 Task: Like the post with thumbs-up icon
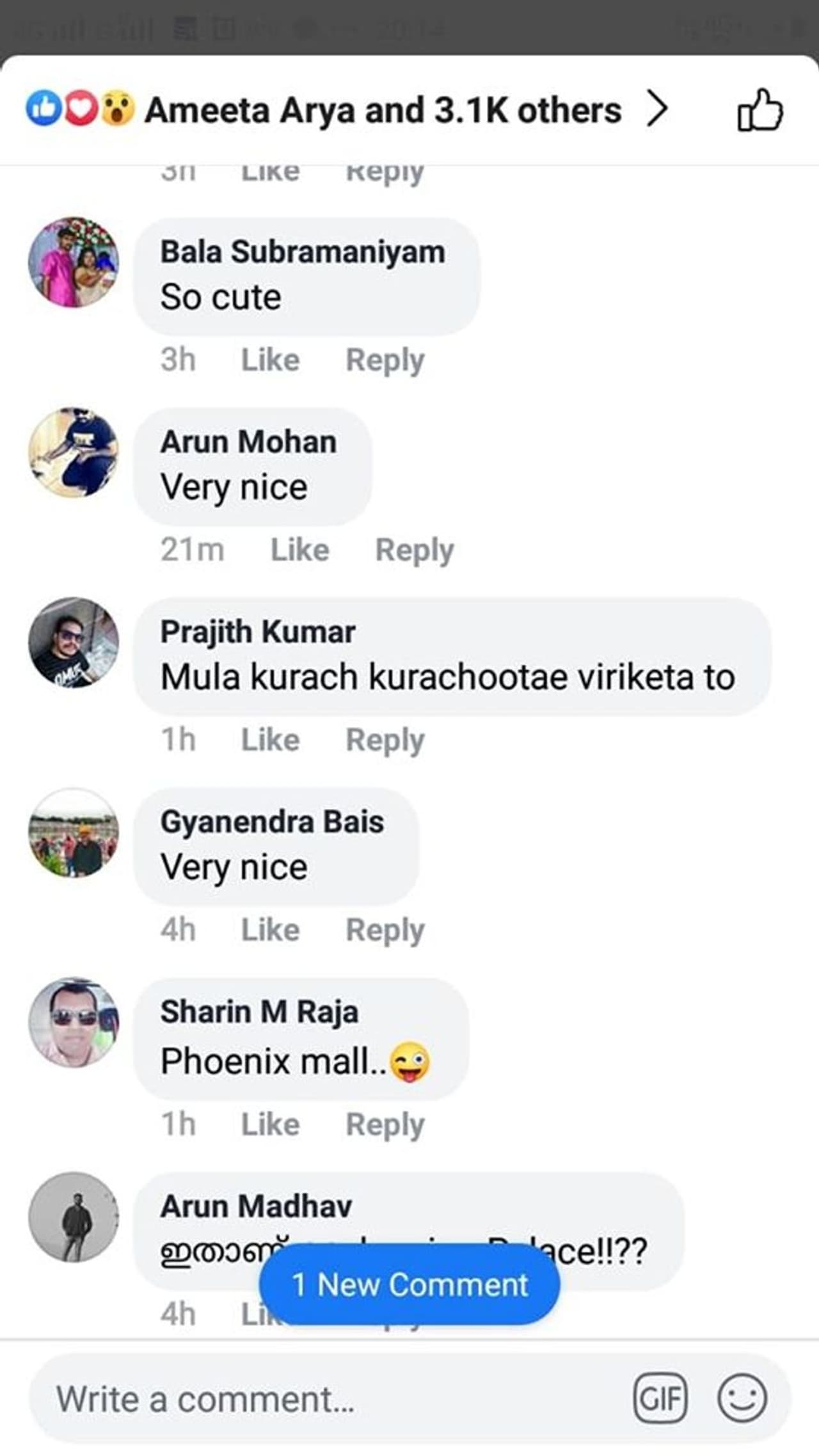[759, 111]
